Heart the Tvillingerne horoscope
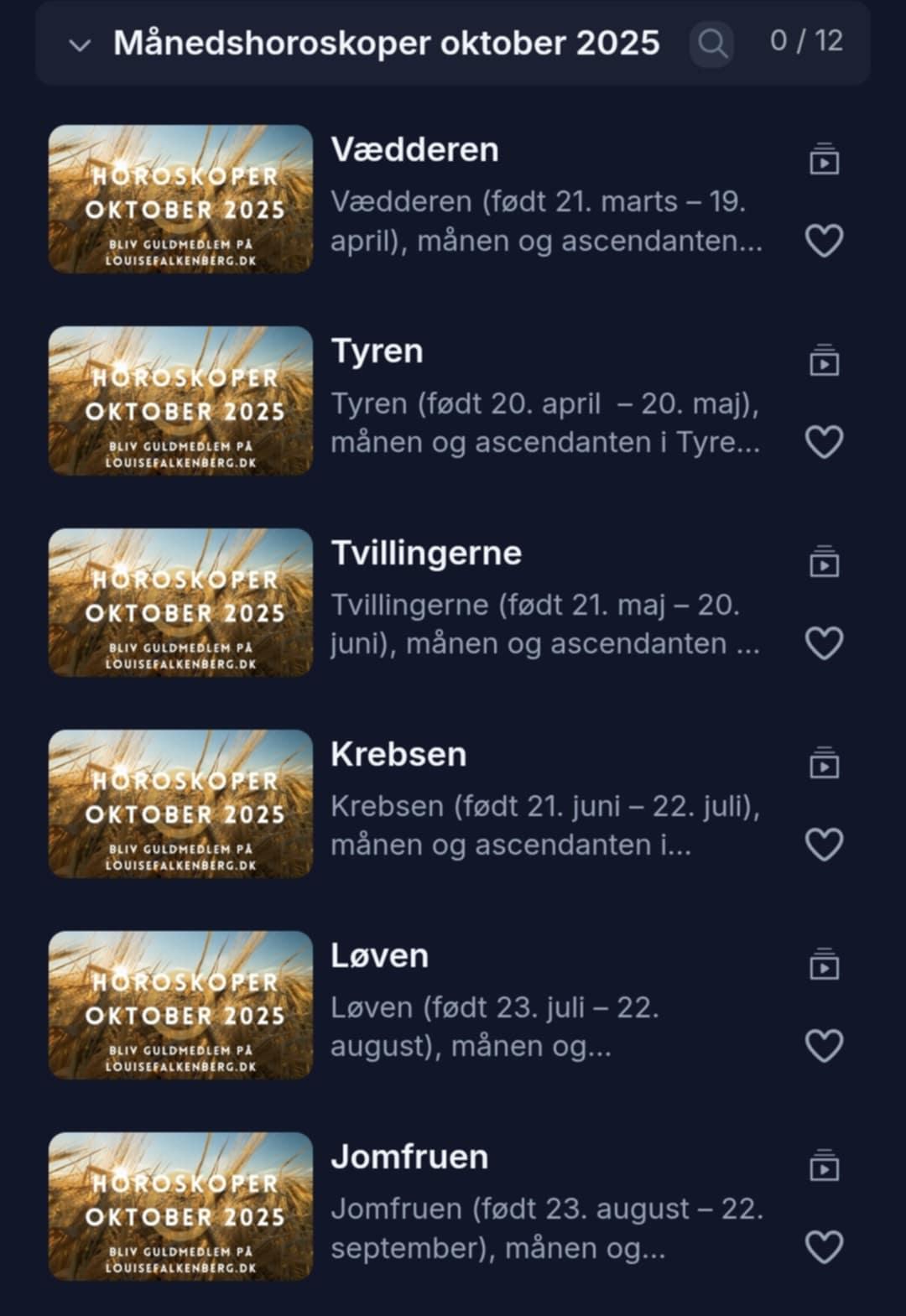Image resolution: width=906 pixels, height=1316 pixels. pos(824,643)
